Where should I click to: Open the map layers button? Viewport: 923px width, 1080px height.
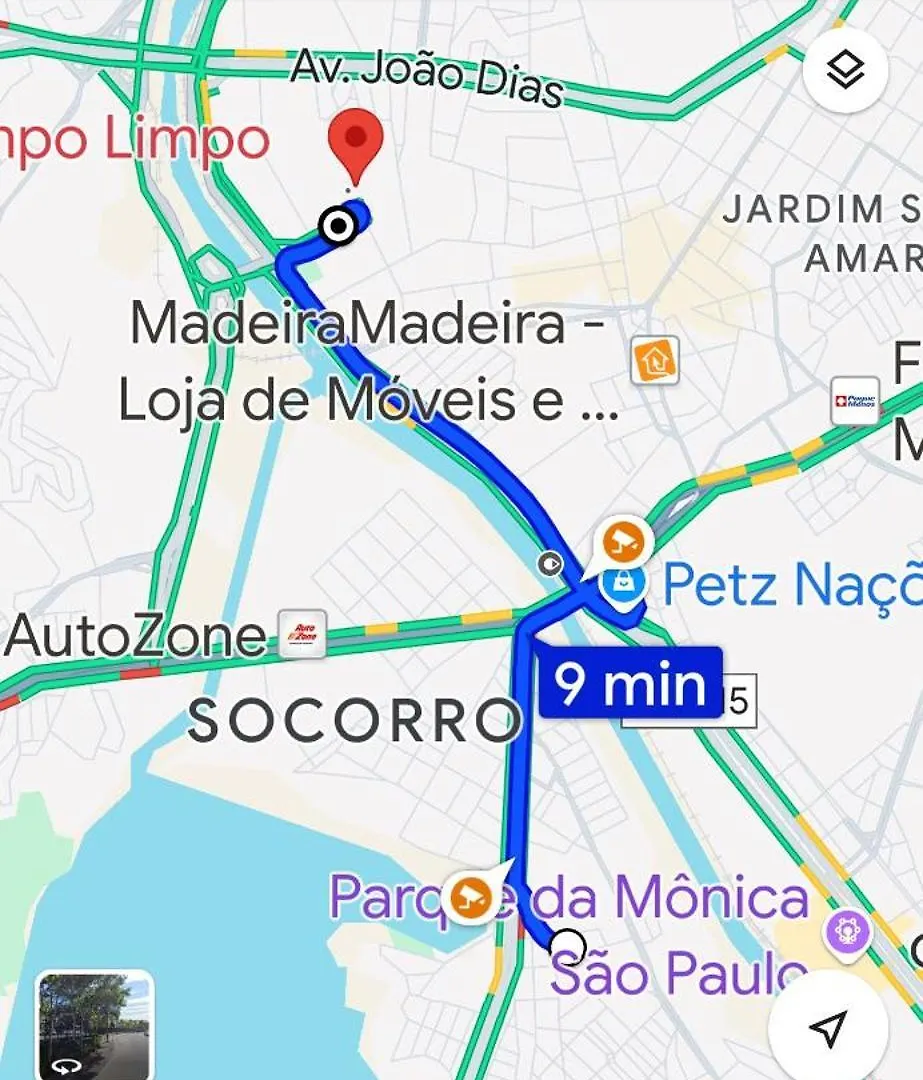(845, 71)
